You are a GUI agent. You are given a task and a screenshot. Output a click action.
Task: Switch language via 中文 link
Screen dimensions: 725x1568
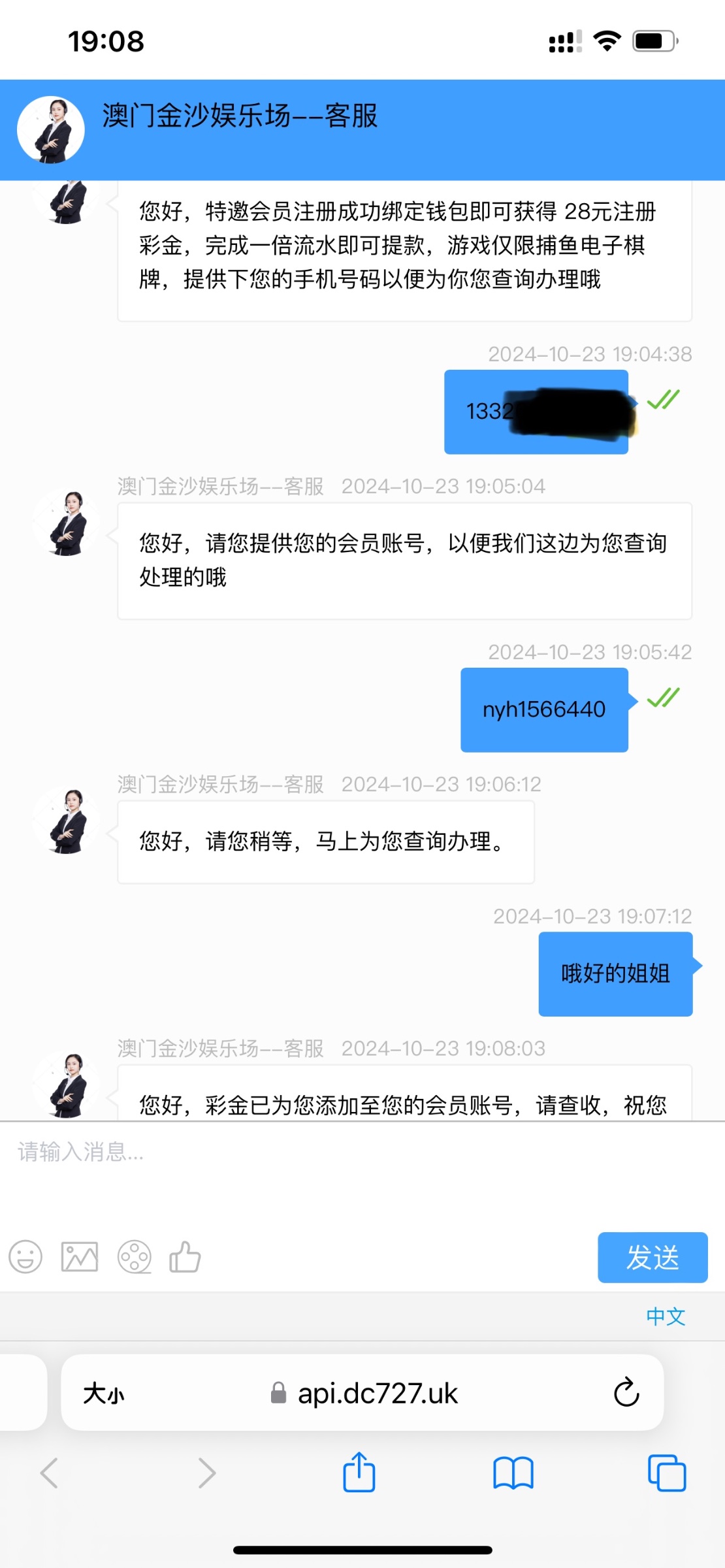(x=665, y=1316)
